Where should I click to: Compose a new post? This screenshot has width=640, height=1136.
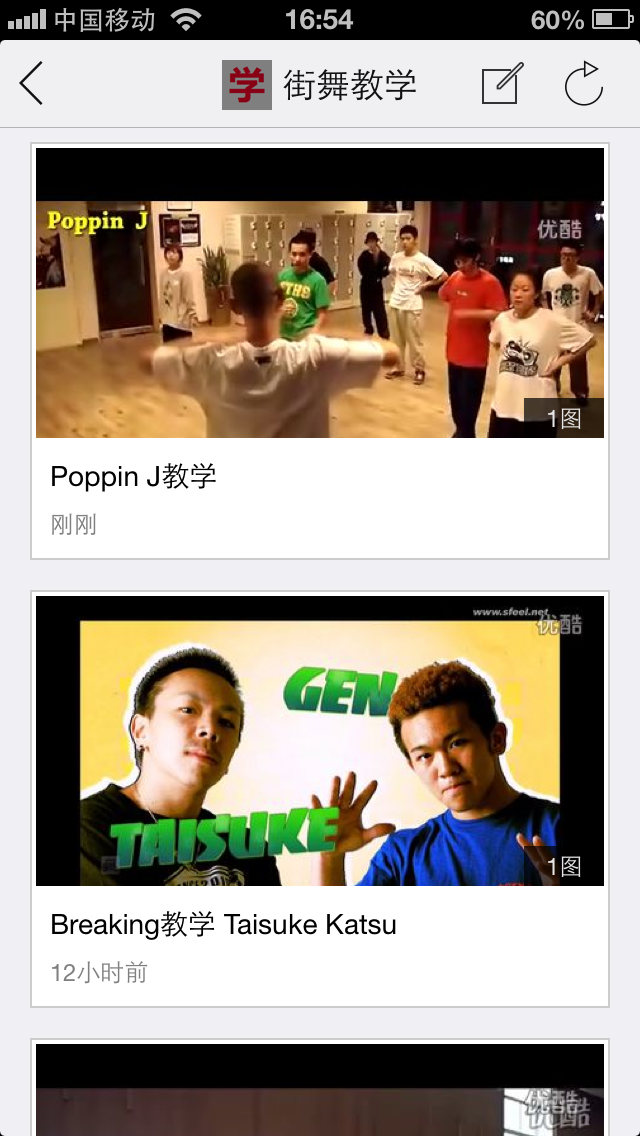coord(502,84)
